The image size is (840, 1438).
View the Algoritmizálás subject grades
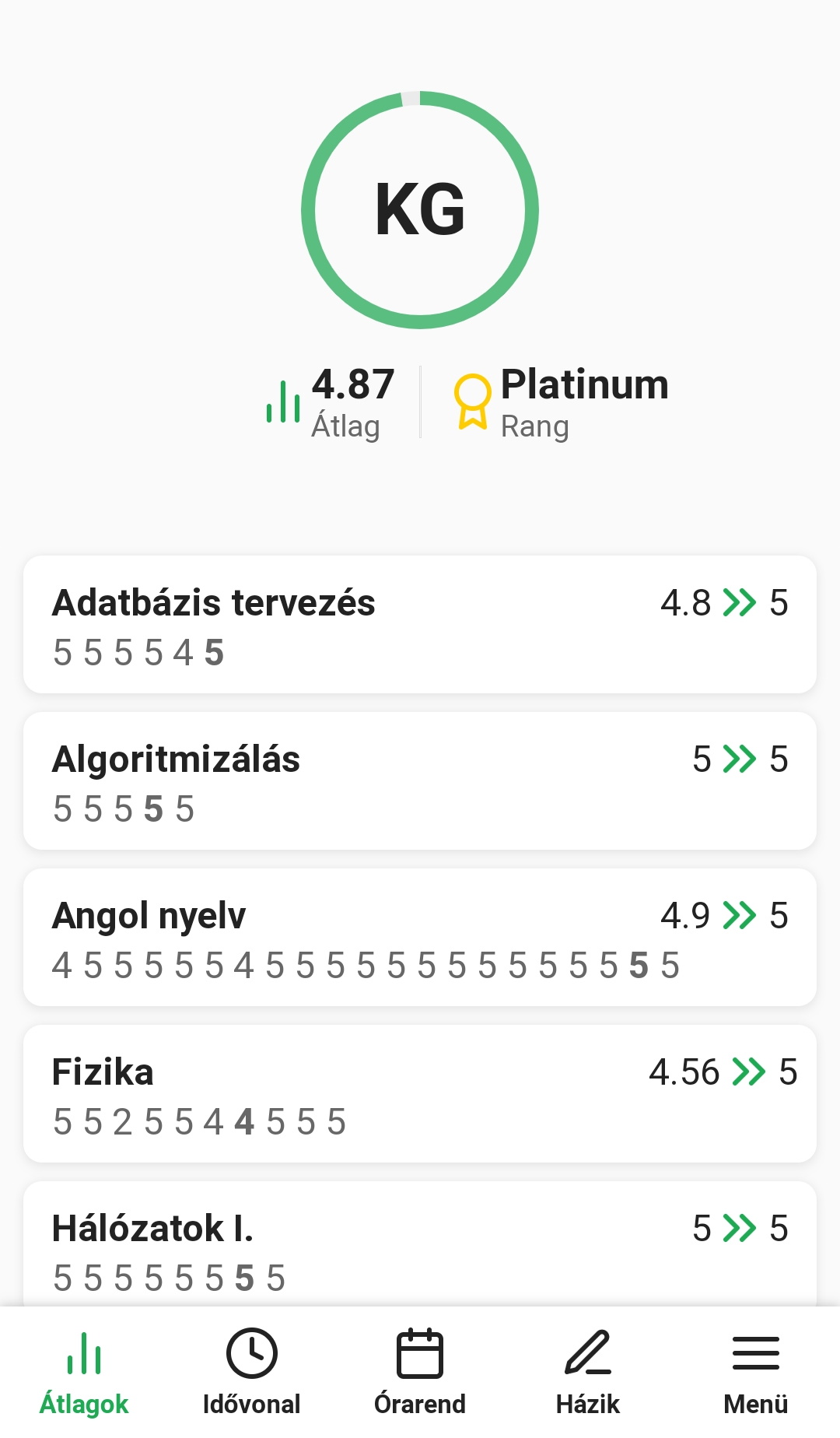click(420, 780)
